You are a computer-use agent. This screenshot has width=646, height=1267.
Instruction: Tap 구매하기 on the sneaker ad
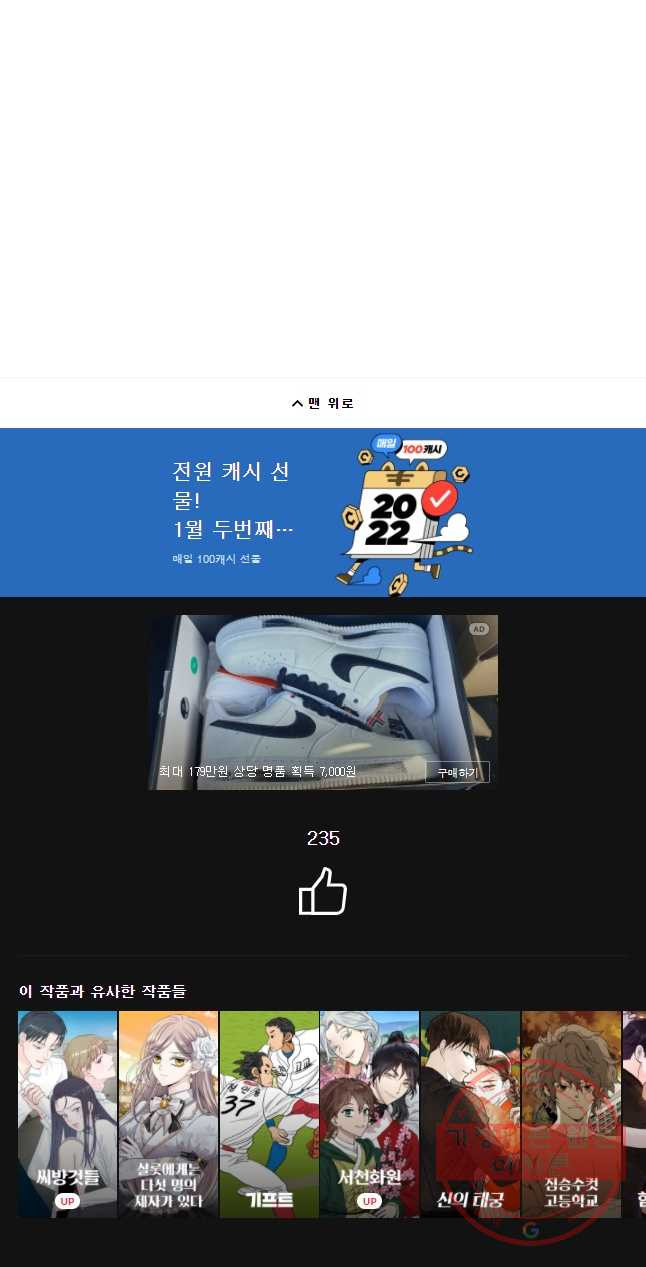pyautogui.click(x=457, y=772)
